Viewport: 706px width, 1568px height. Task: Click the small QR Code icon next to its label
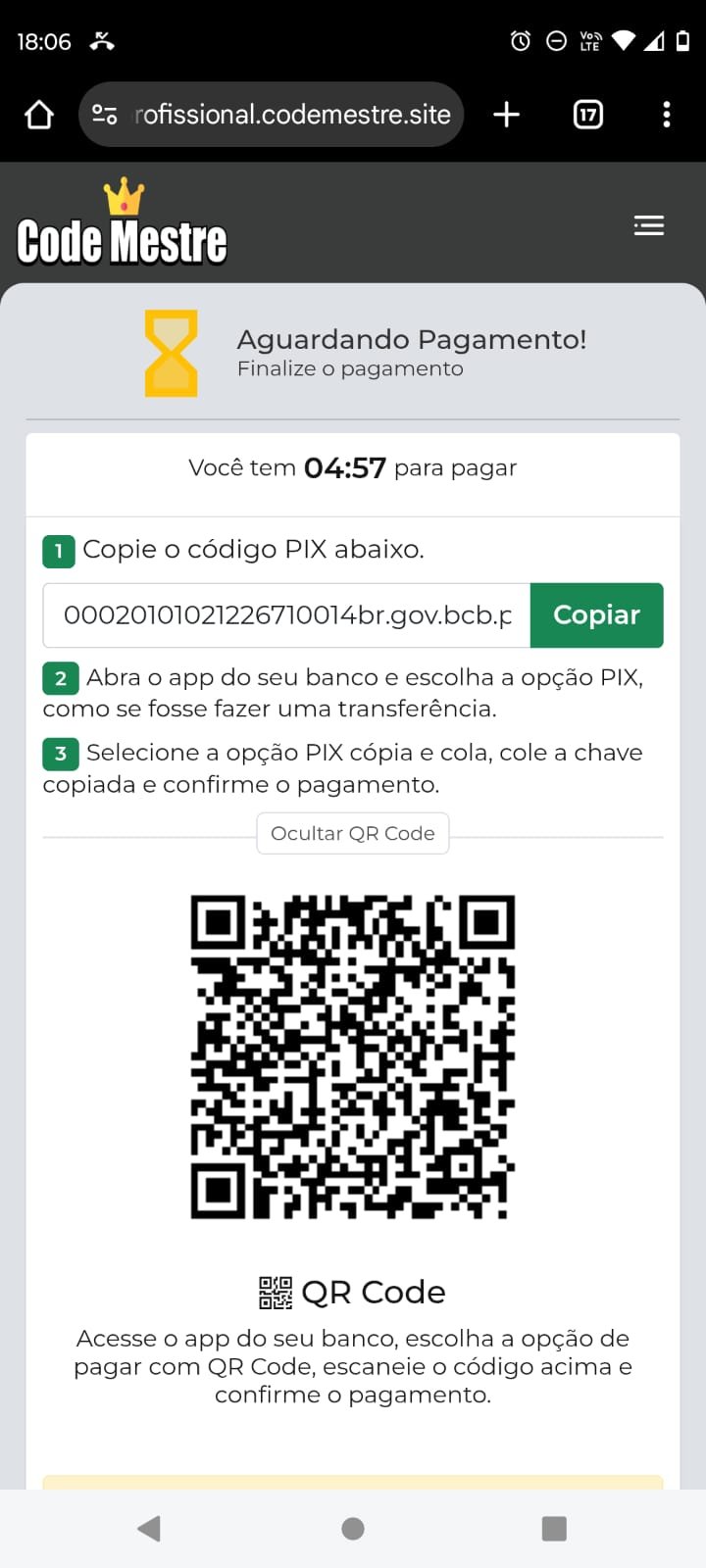pos(276,1292)
